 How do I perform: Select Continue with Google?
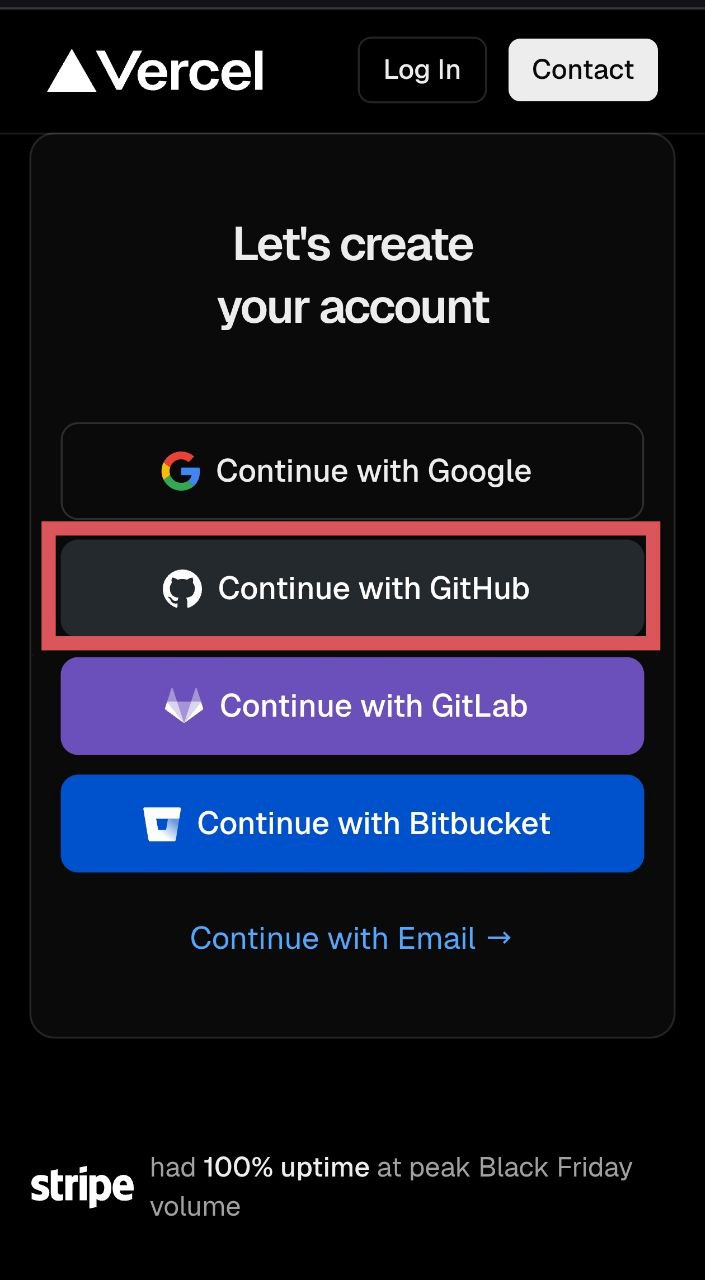[x=352, y=471]
